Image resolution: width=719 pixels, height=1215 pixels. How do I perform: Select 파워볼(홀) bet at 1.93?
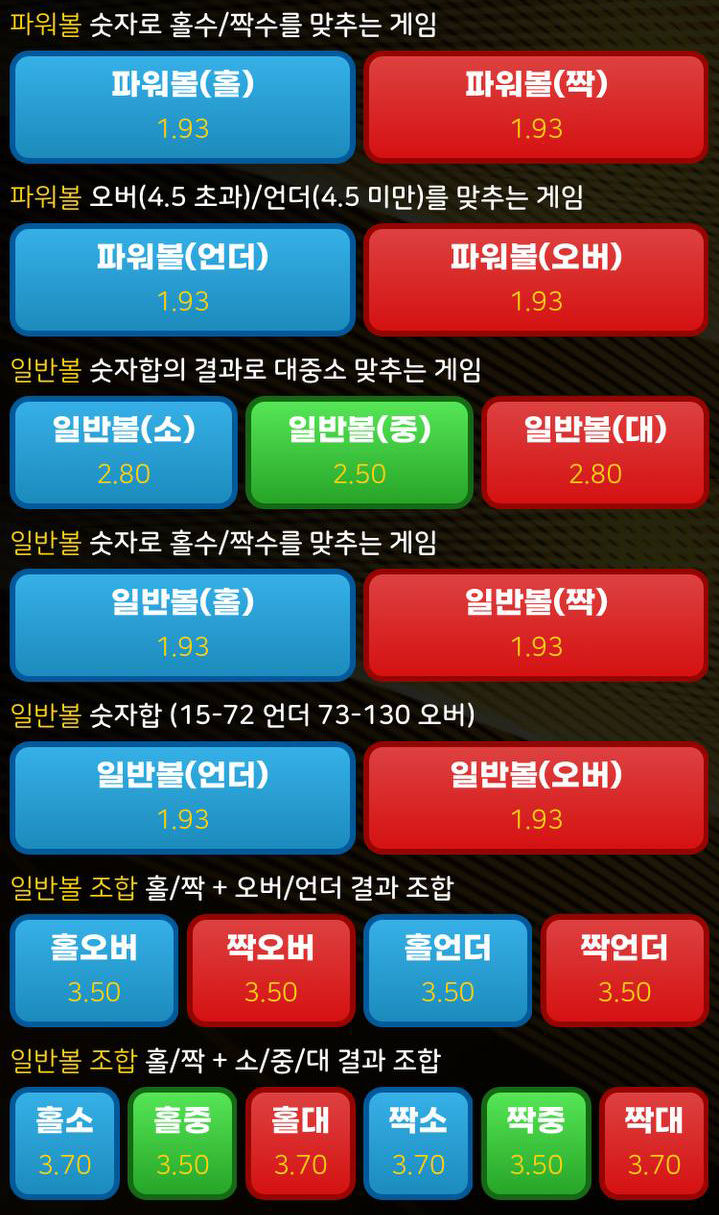click(183, 106)
